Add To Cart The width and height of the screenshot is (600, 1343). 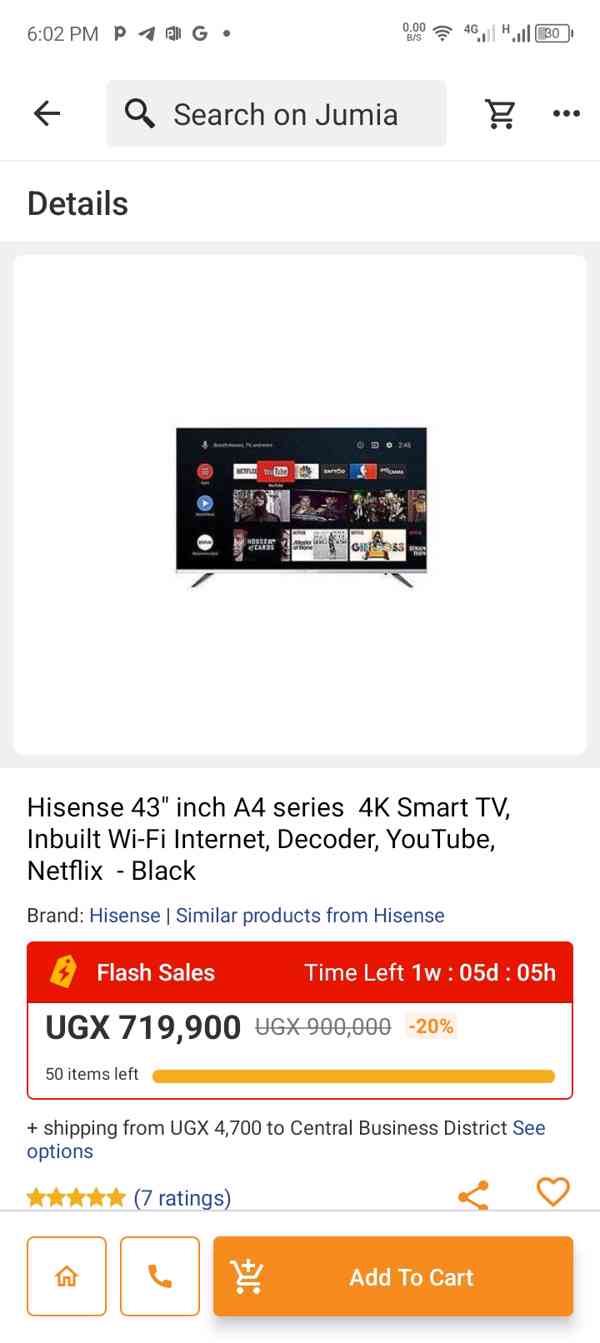coord(393,1276)
